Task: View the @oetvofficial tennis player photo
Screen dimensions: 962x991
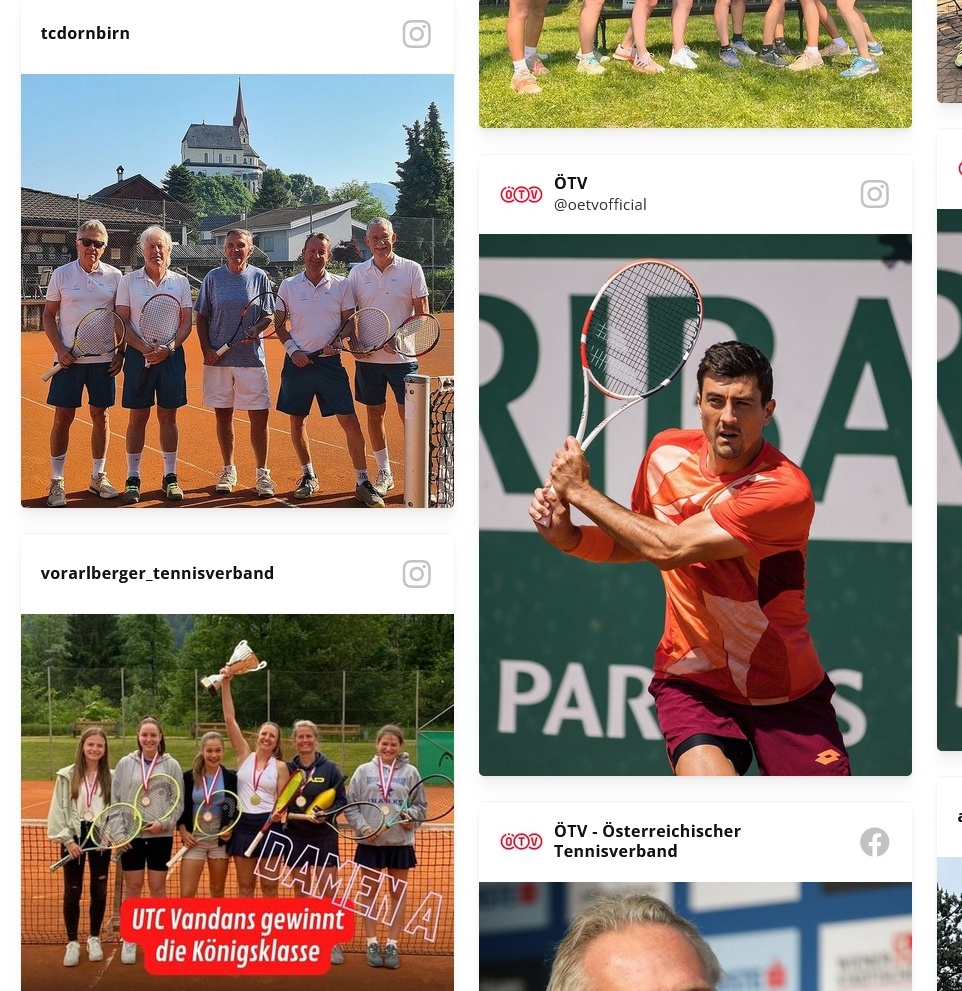Action: [695, 505]
